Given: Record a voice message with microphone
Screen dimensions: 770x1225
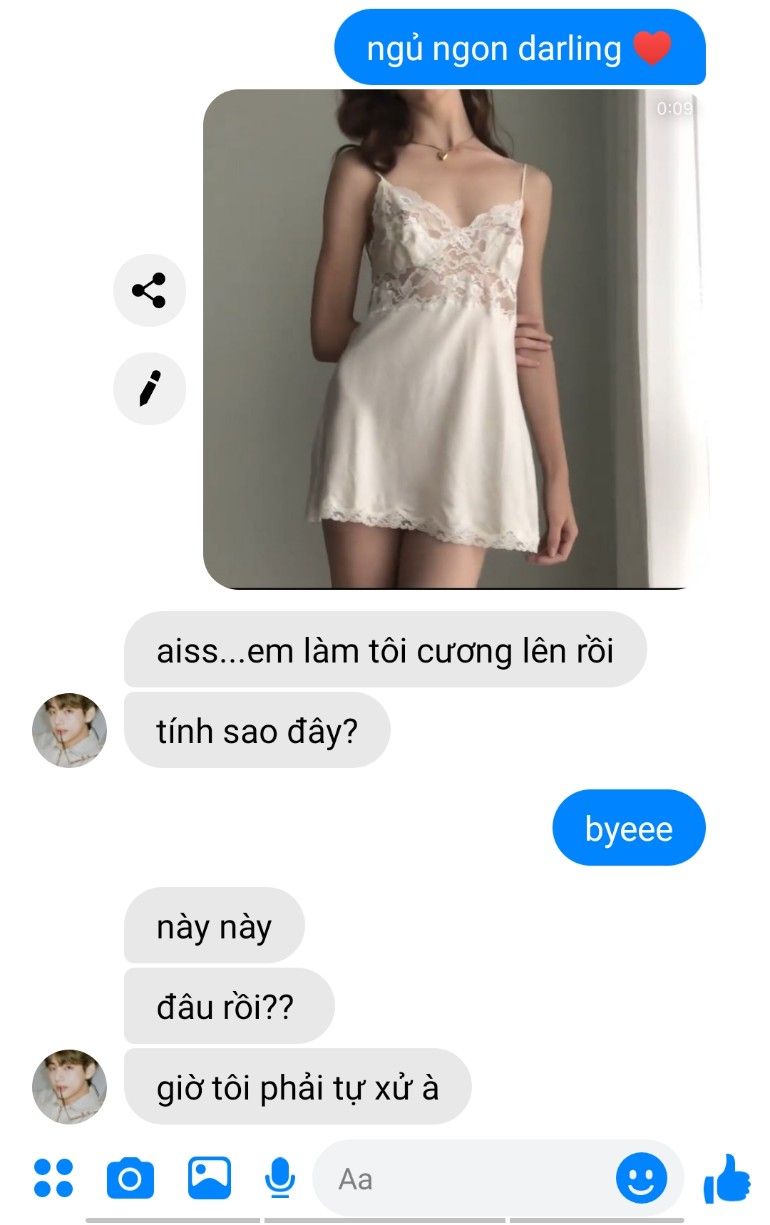Looking at the screenshot, I should click(x=280, y=1178).
